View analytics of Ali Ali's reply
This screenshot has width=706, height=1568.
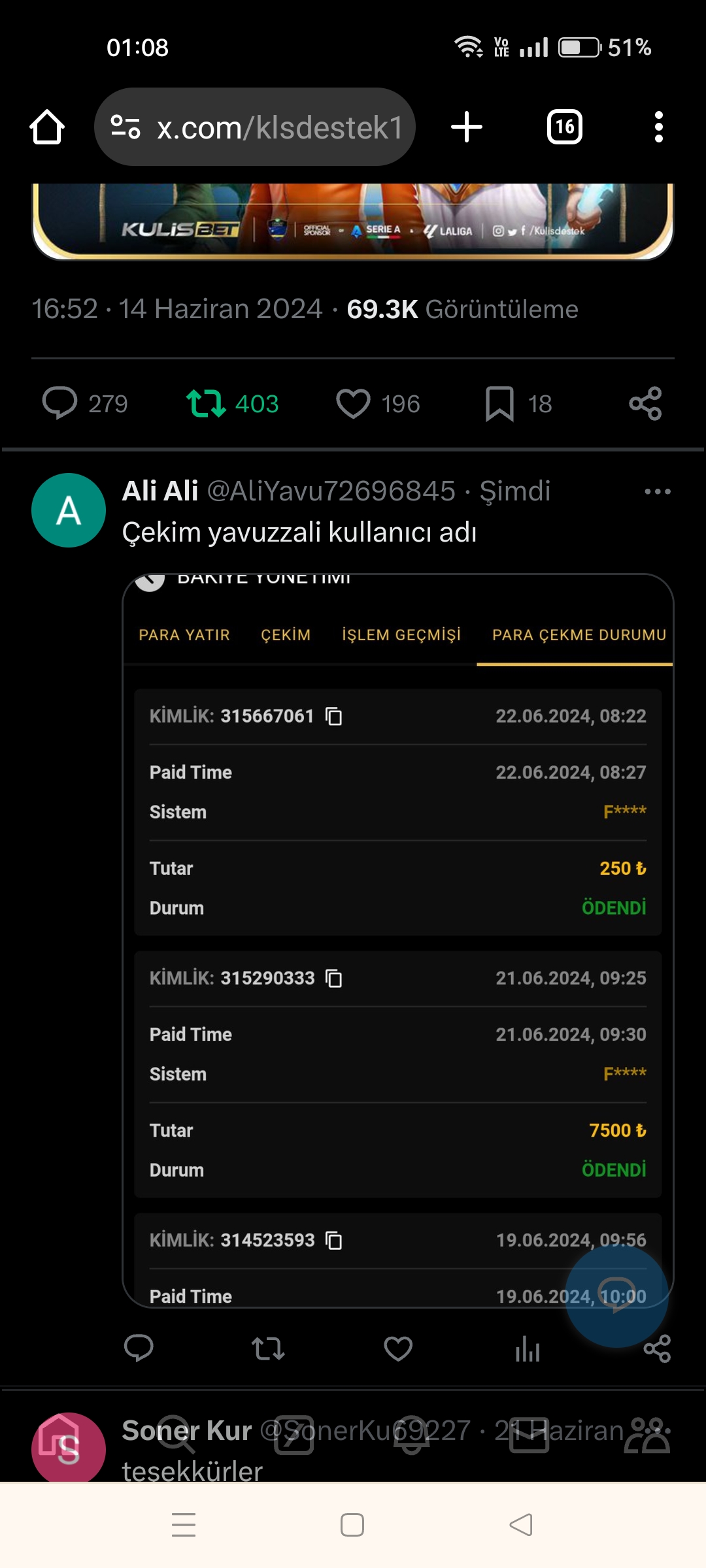pyautogui.click(x=528, y=1348)
